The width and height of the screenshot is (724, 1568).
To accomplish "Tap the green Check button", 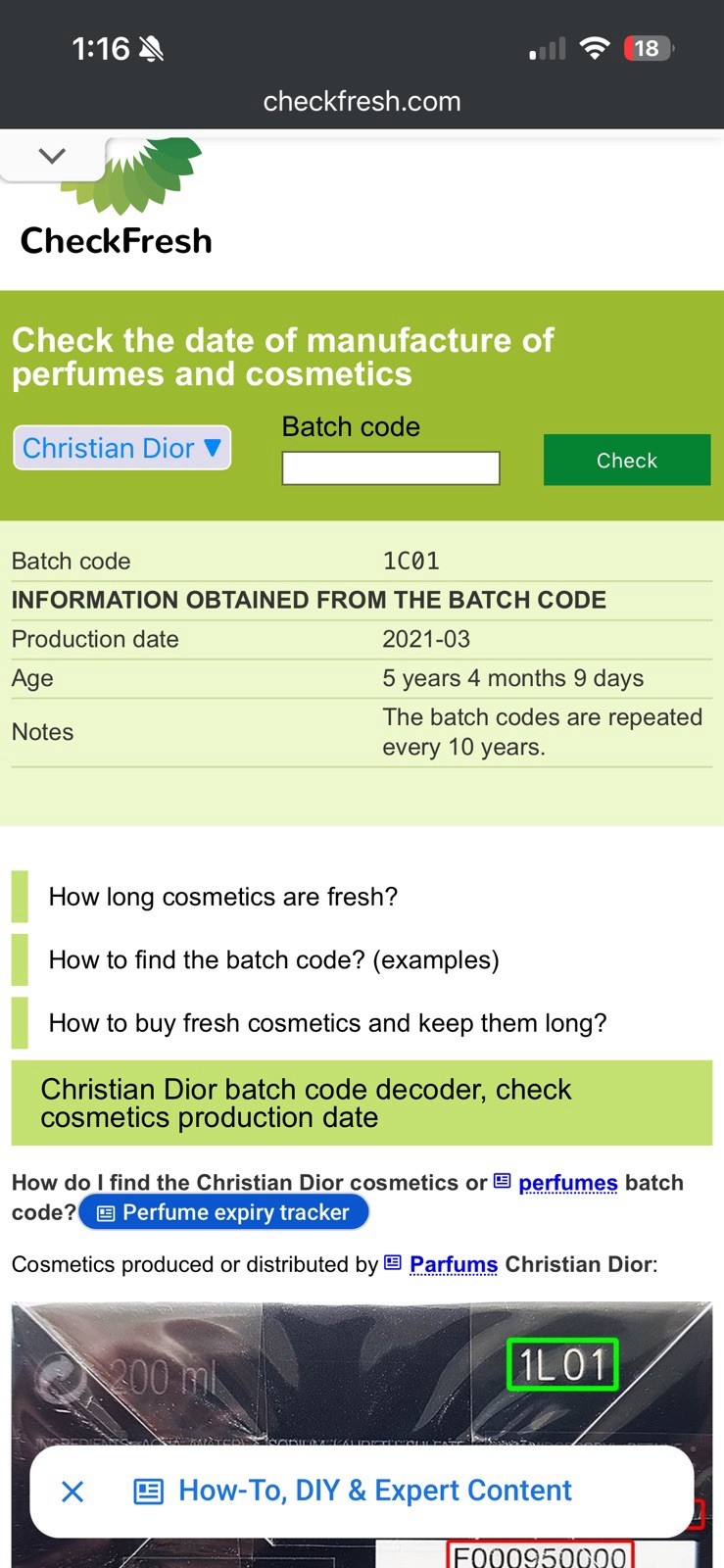I will 627,460.
